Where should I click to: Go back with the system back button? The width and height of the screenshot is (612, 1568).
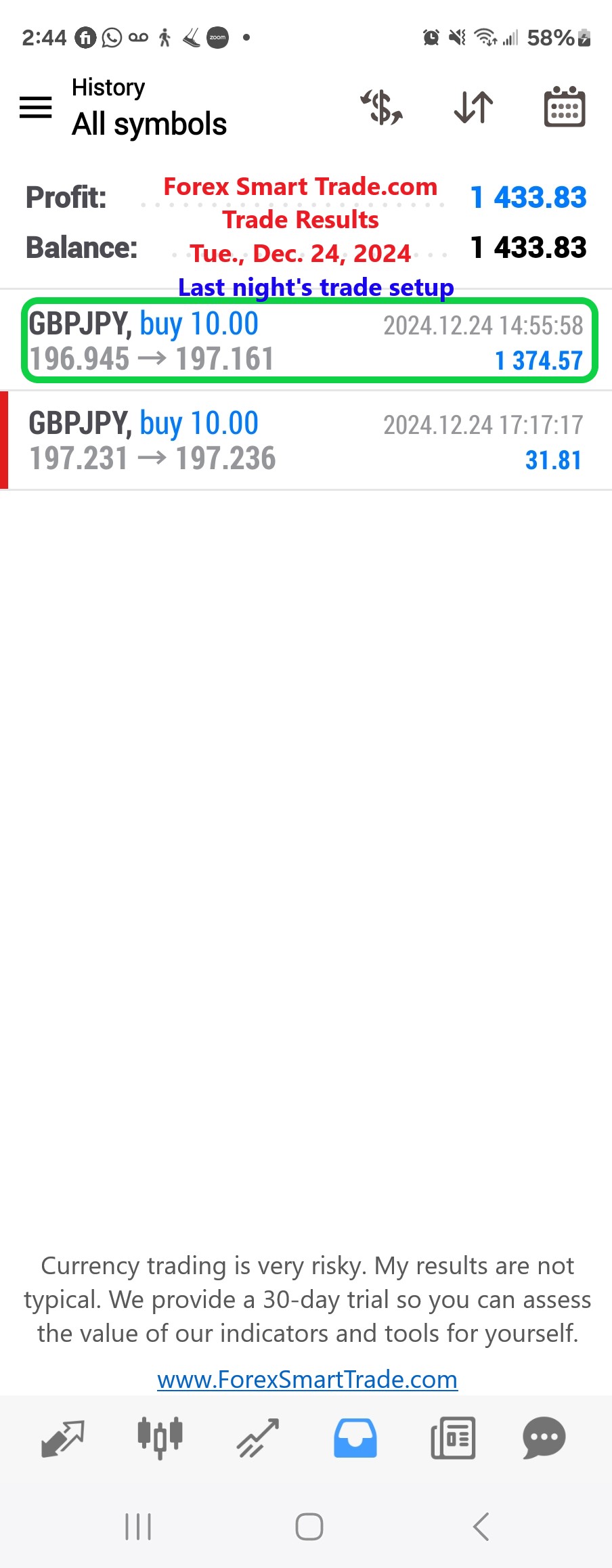coord(481,1527)
